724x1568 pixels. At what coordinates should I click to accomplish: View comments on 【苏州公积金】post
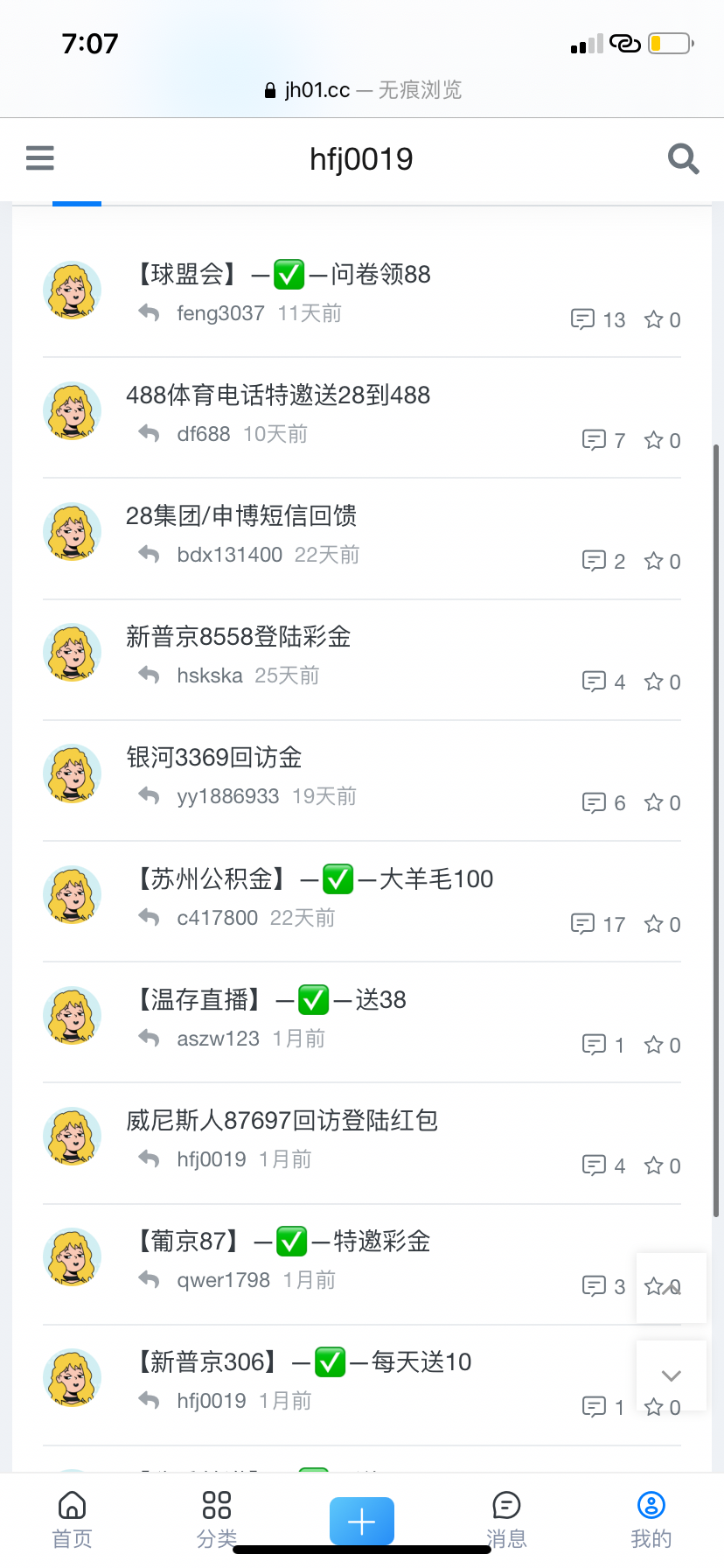[x=597, y=924]
